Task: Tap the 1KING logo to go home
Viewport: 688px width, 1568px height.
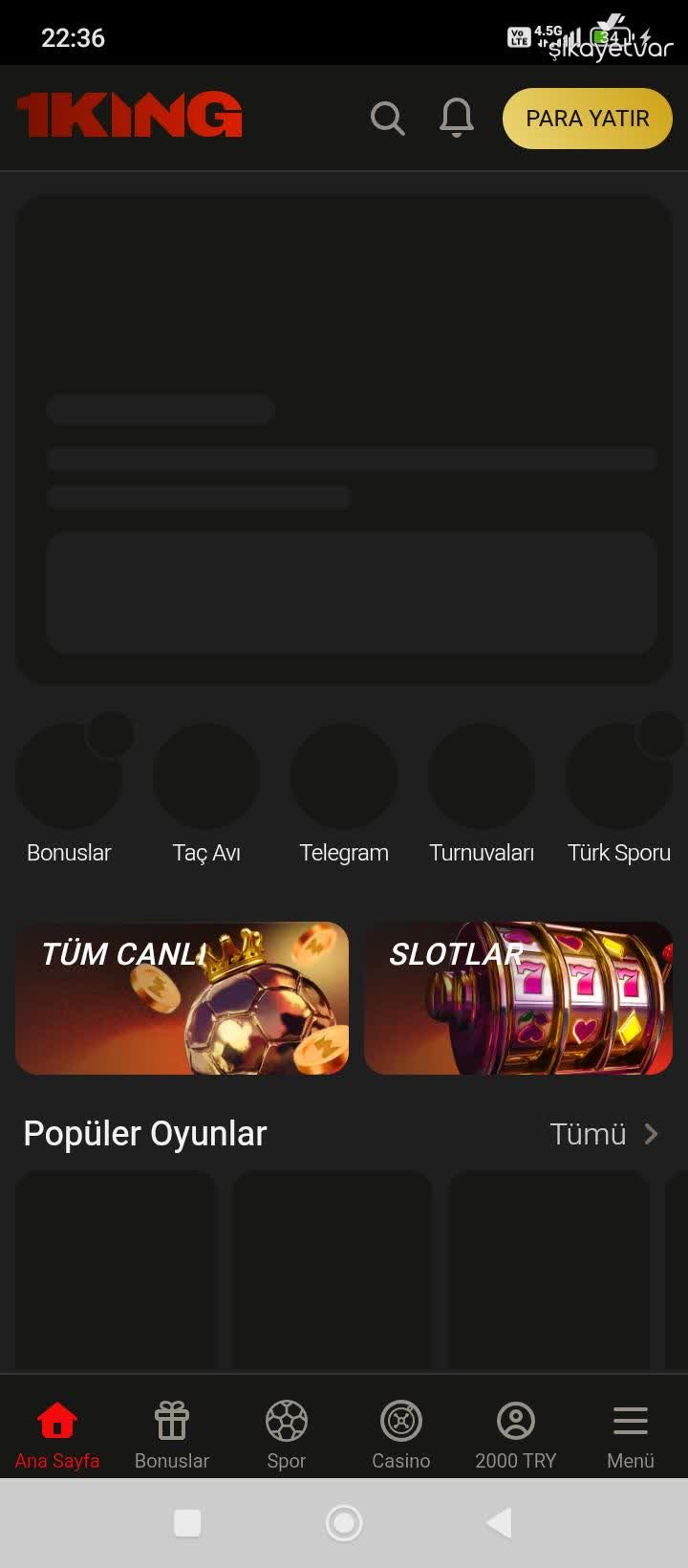Action: coord(130,116)
